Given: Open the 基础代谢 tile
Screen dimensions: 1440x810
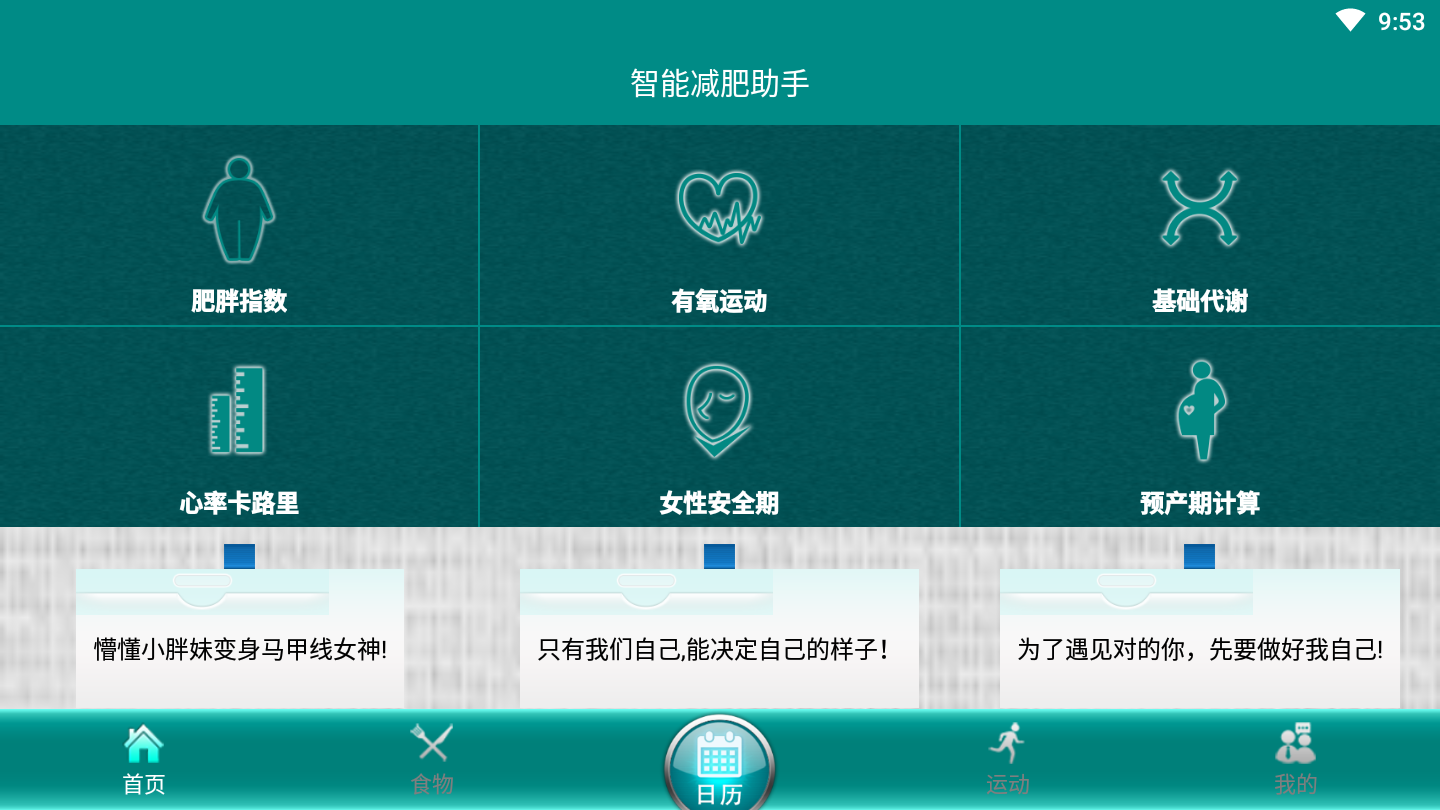Looking at the screenshot, I should pyautogui.click(x=1199, y=226).
